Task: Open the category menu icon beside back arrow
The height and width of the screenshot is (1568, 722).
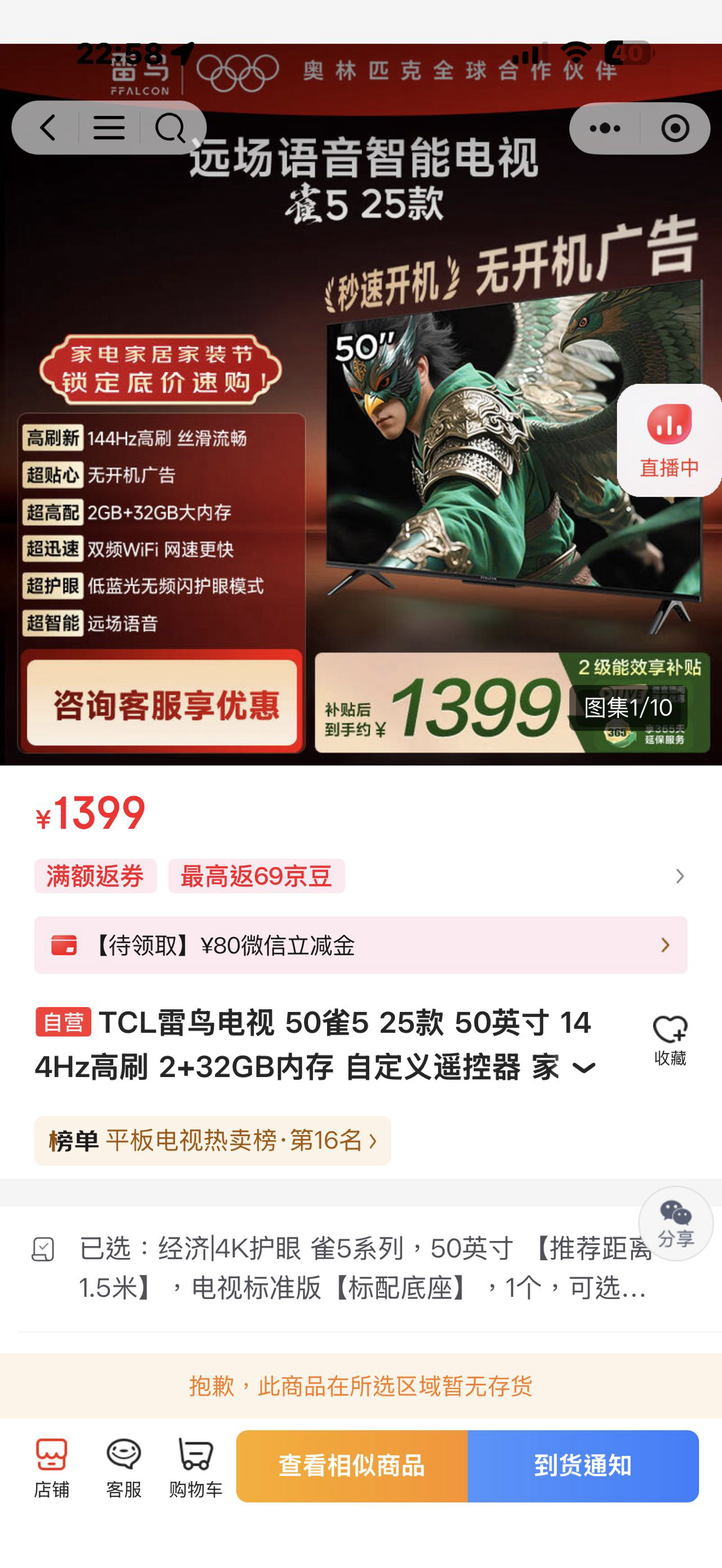Action: coord(109,128)
